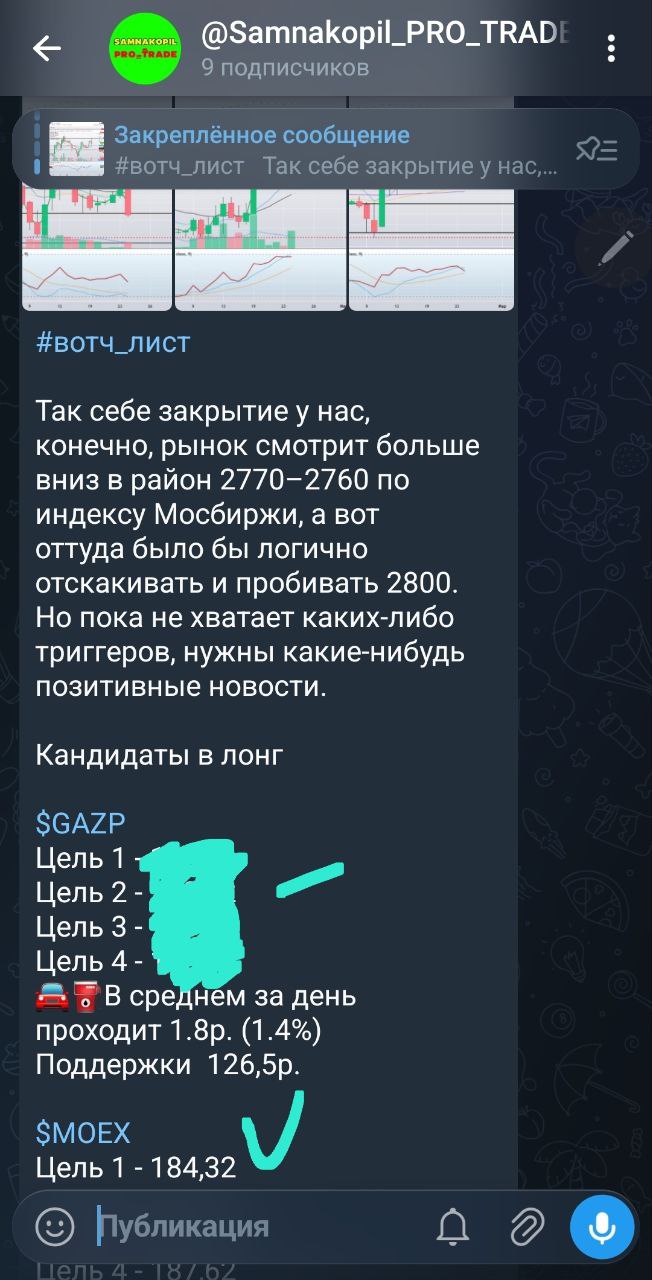Open the pinned messages list icon

[x=596, y=150]
